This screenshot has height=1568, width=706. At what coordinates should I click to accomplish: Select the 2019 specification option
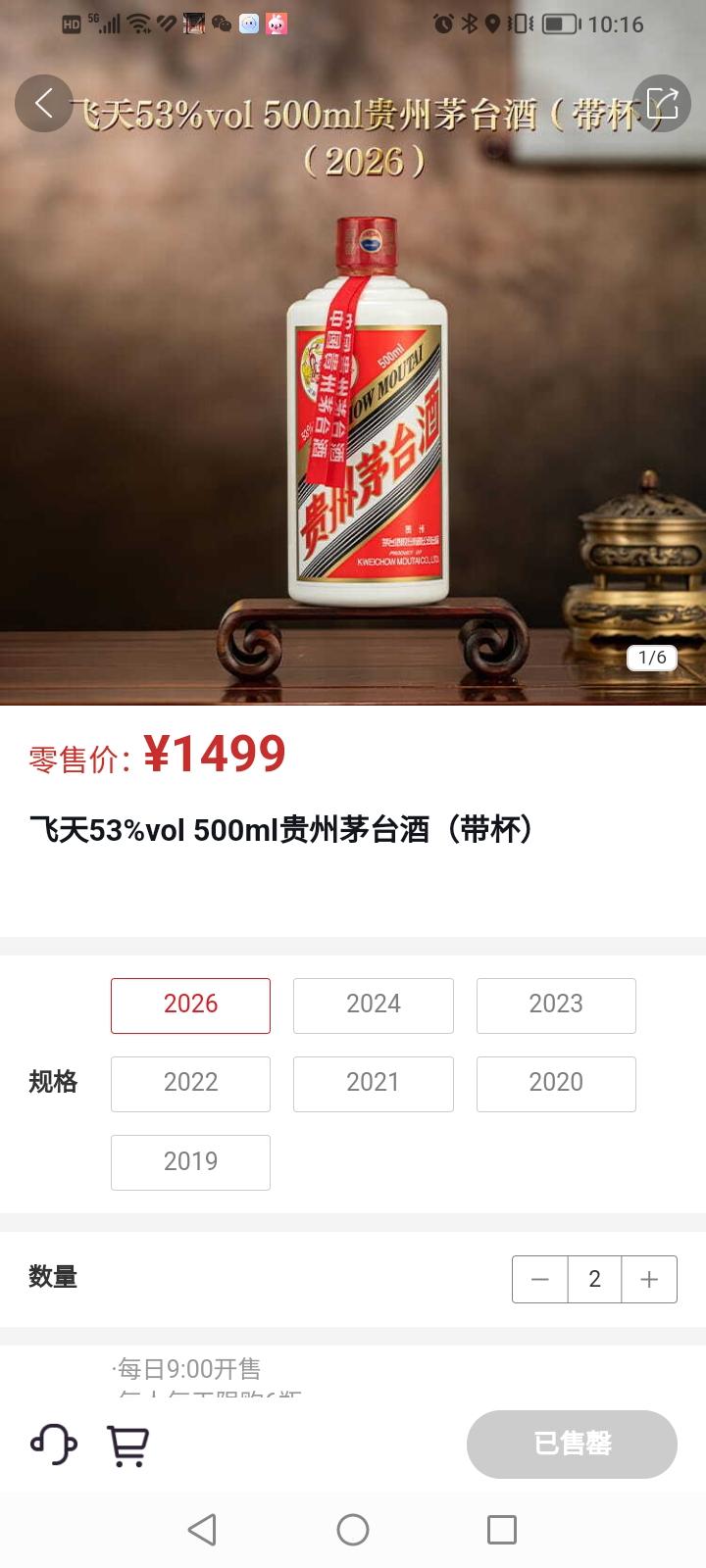(190, 1162)
